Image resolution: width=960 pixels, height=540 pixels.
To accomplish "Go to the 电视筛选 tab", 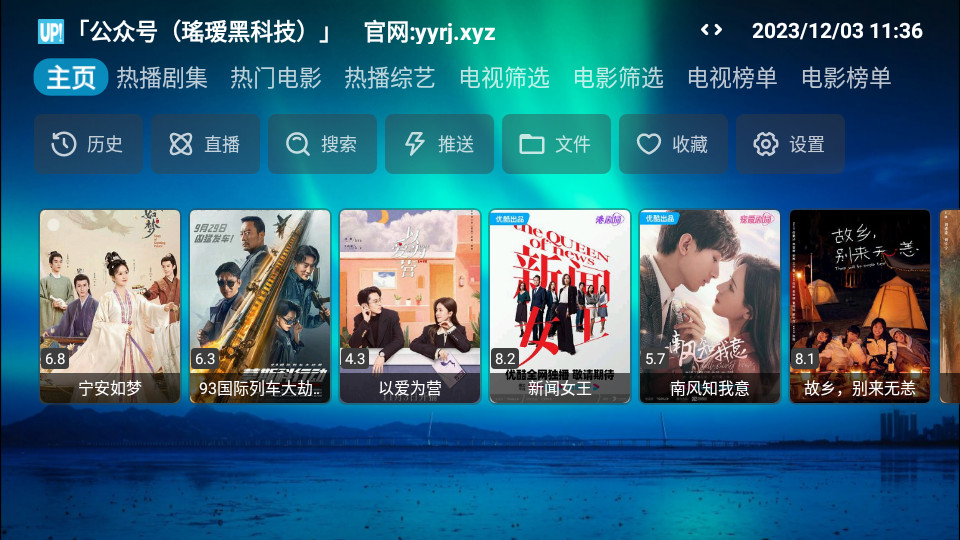I will [x=504, y=78].
